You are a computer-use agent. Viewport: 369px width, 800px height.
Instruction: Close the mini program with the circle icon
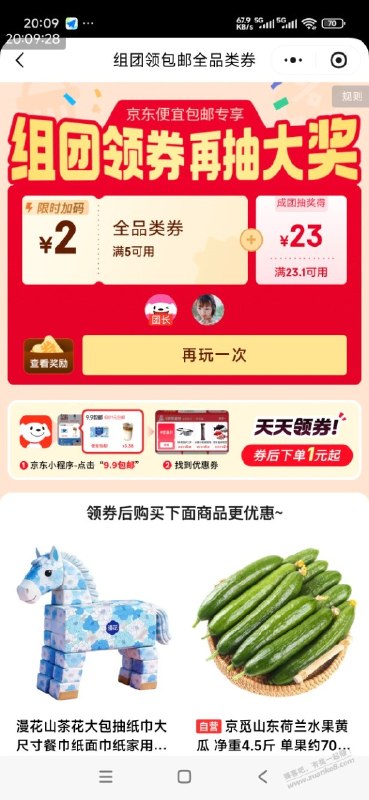338,60
